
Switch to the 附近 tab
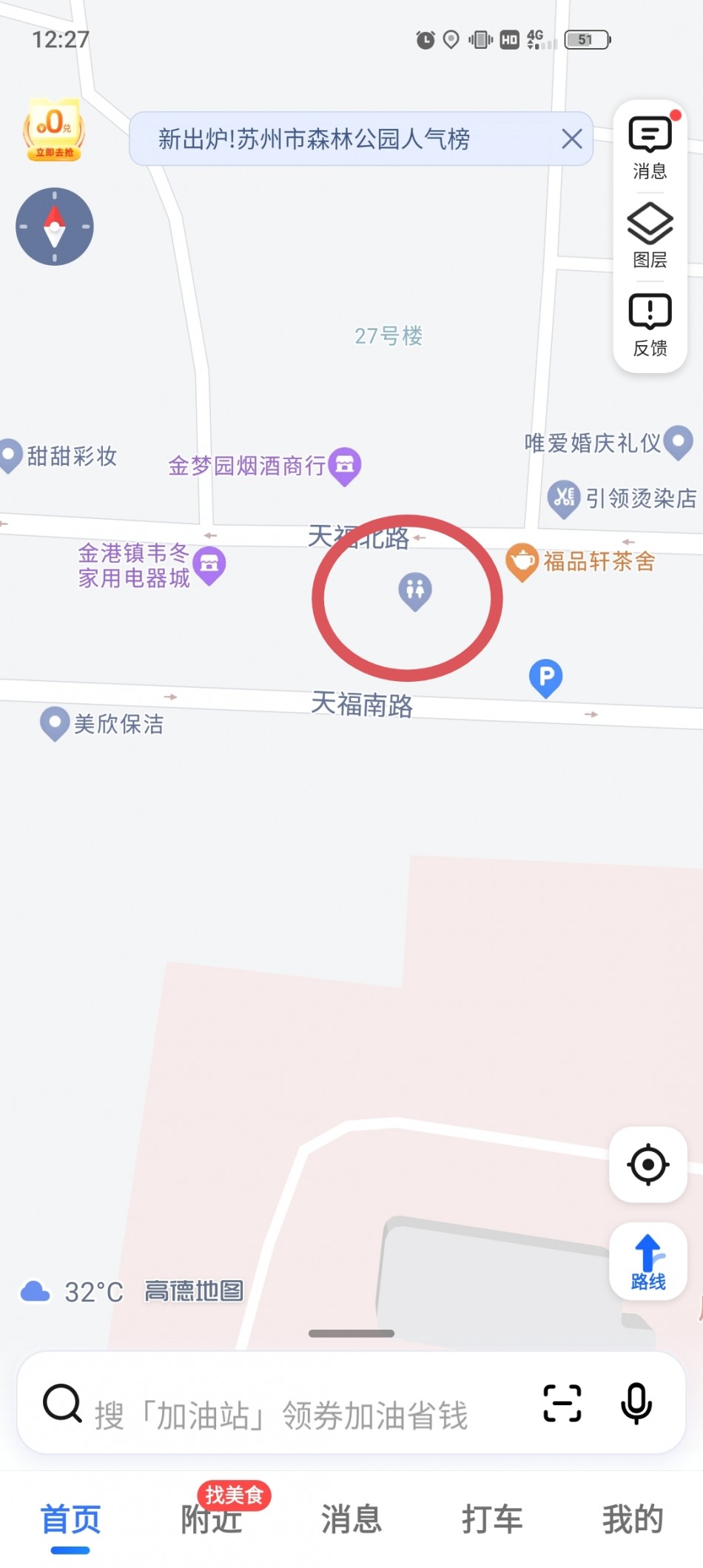pos(212,1519)
